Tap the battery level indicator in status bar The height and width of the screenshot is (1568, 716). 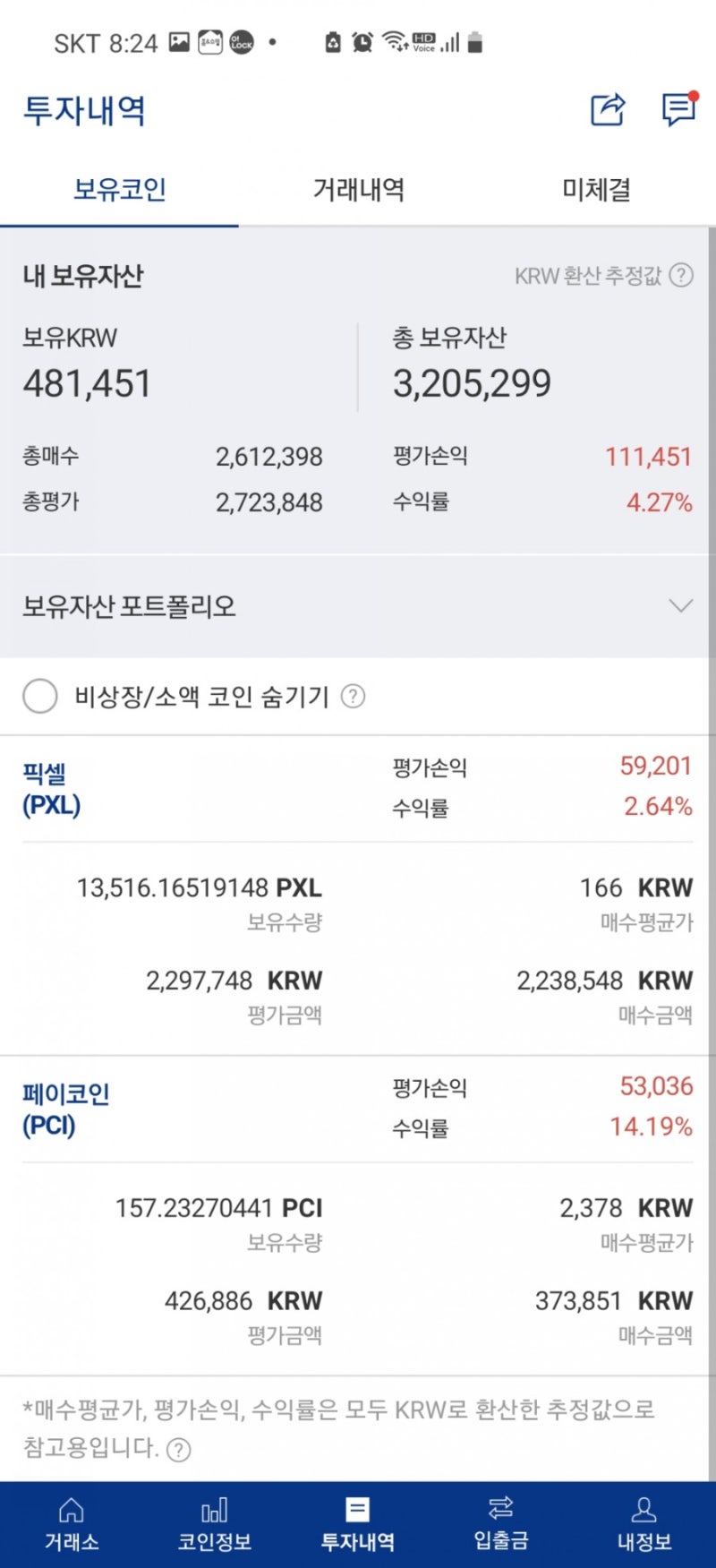tap(473, 41)
